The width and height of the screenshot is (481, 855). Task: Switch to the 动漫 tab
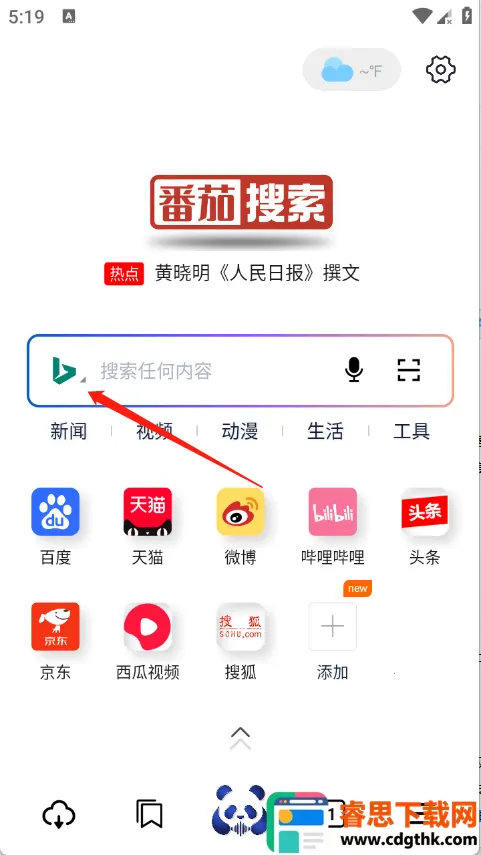[240, 431]
